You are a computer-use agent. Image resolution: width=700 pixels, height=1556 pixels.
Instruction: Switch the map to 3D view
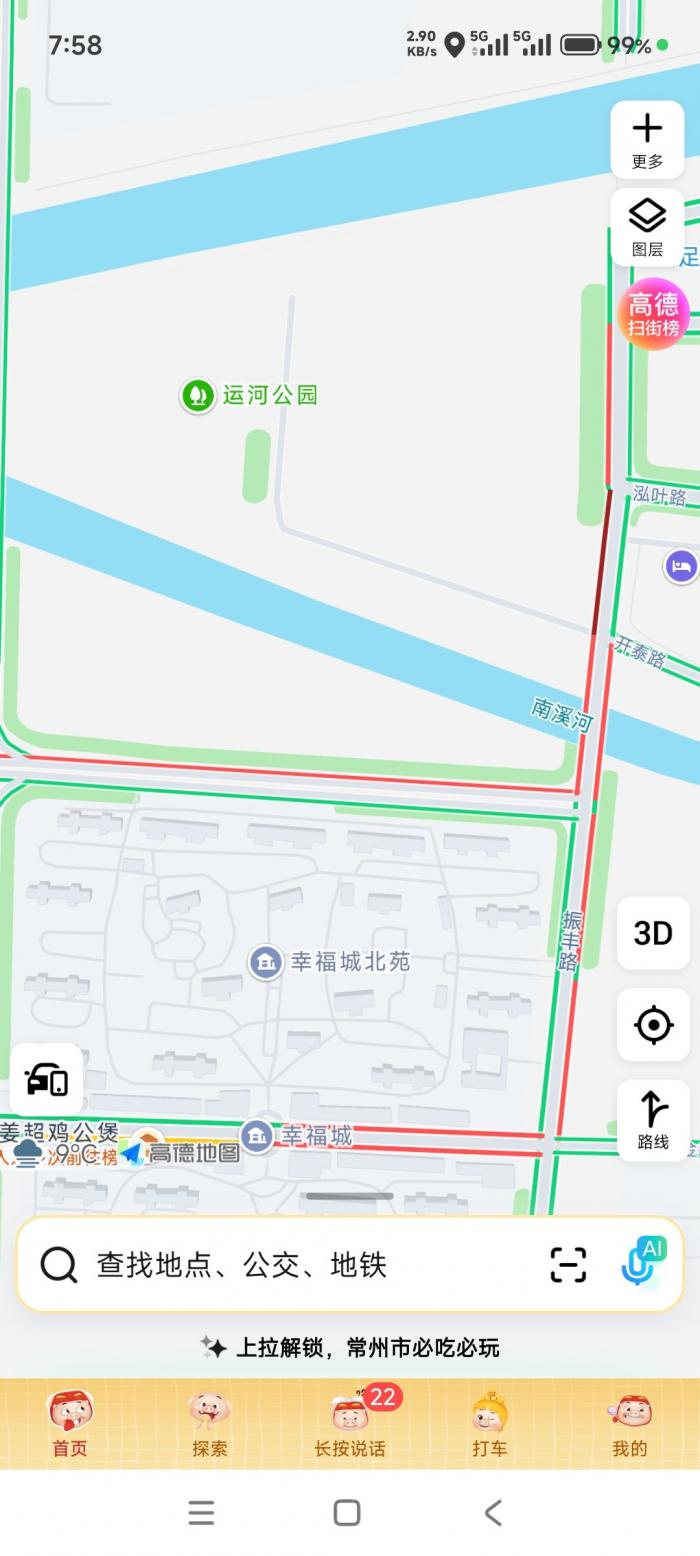[653, 933]
